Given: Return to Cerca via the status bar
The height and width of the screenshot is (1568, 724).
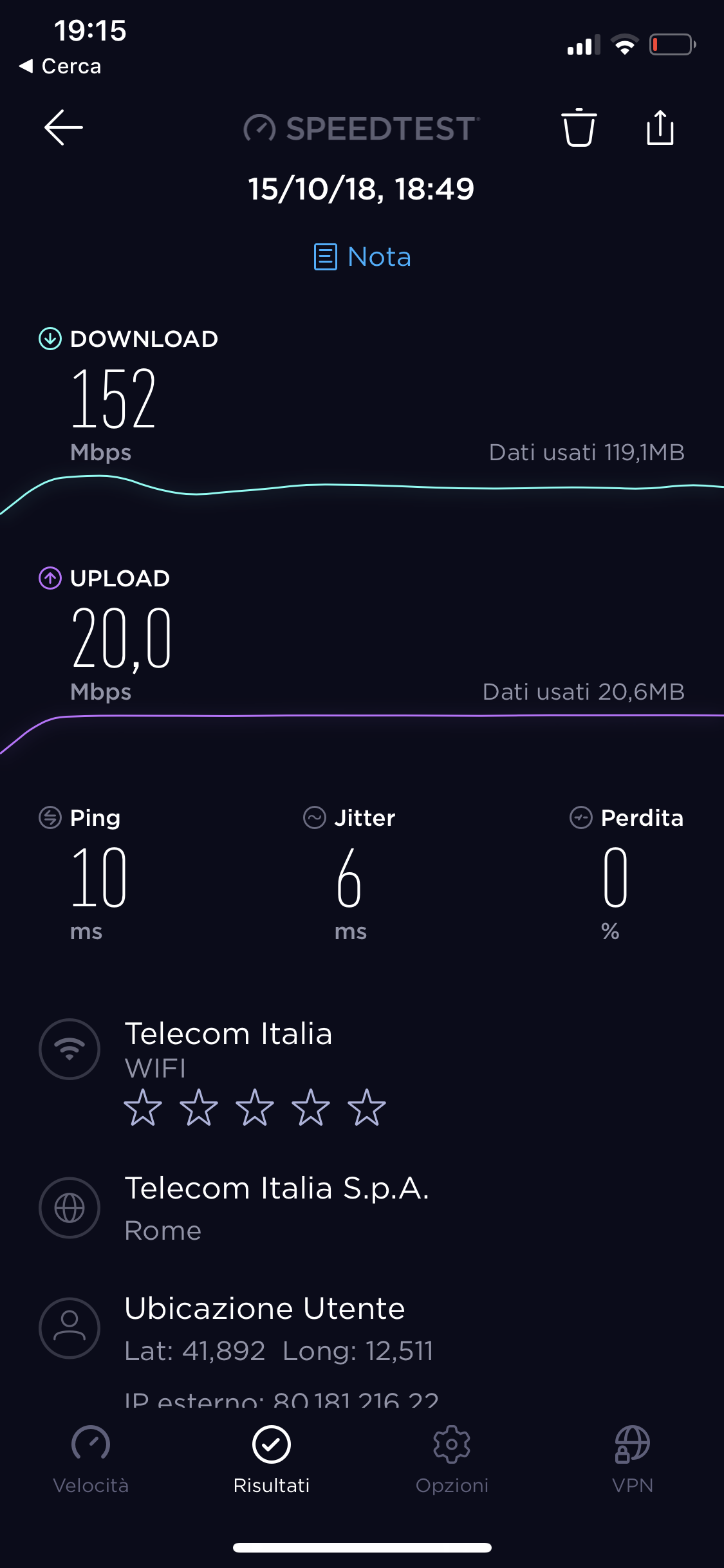Looking at the screenshot, I should 60,66.
